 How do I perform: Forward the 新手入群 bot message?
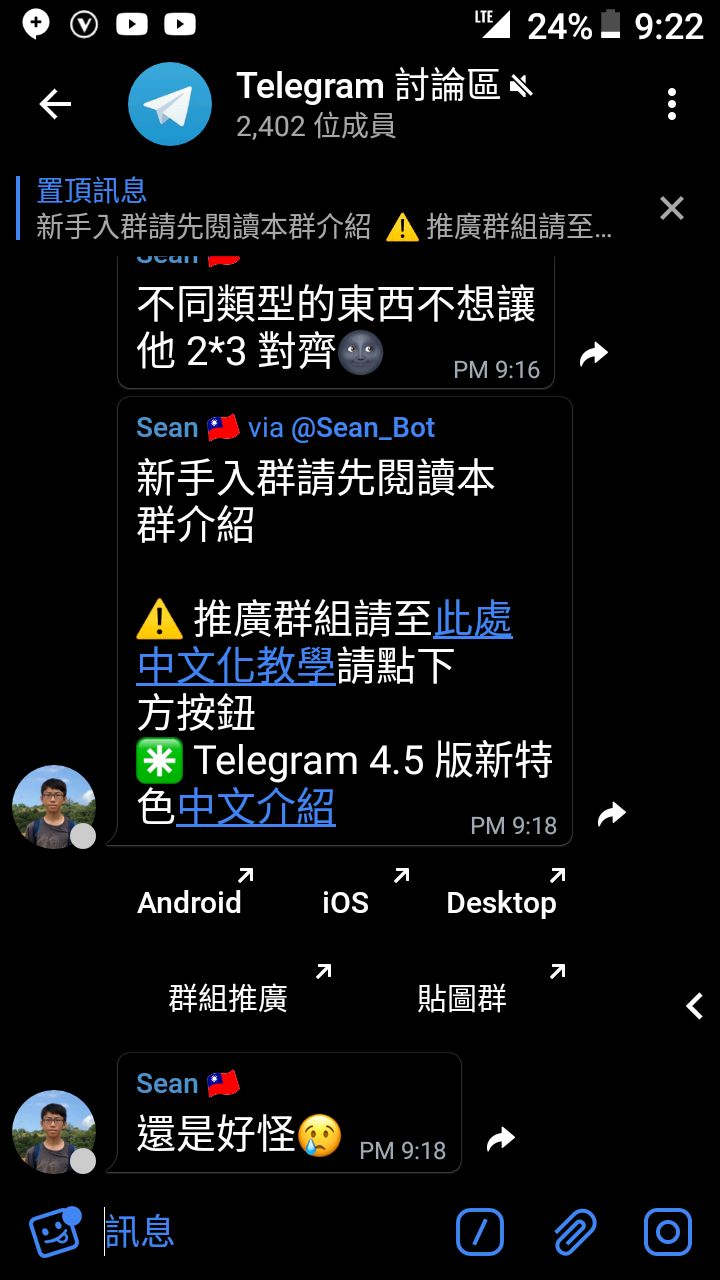pos(611,814)
